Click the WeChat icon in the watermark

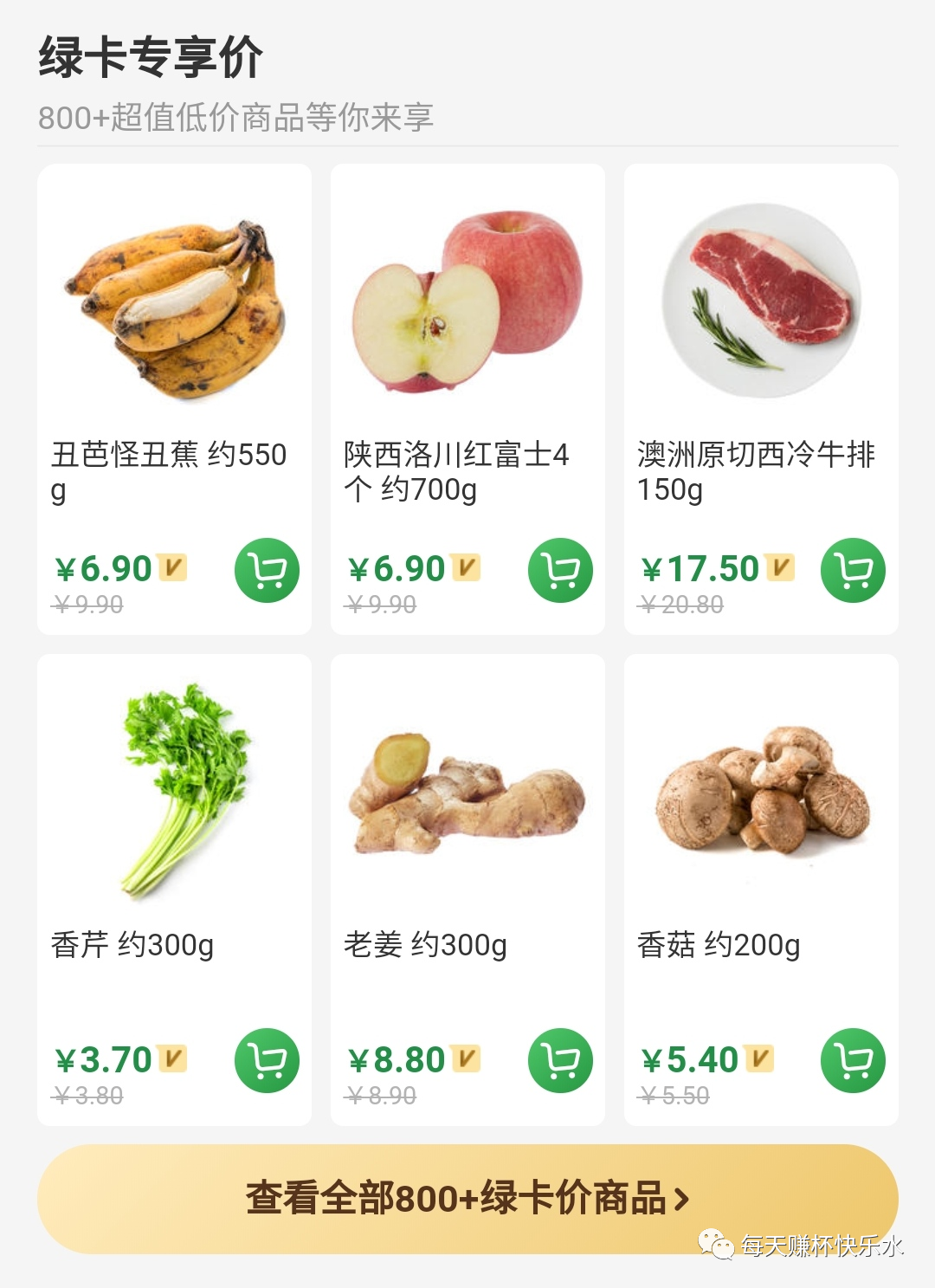pos(716,1244)
